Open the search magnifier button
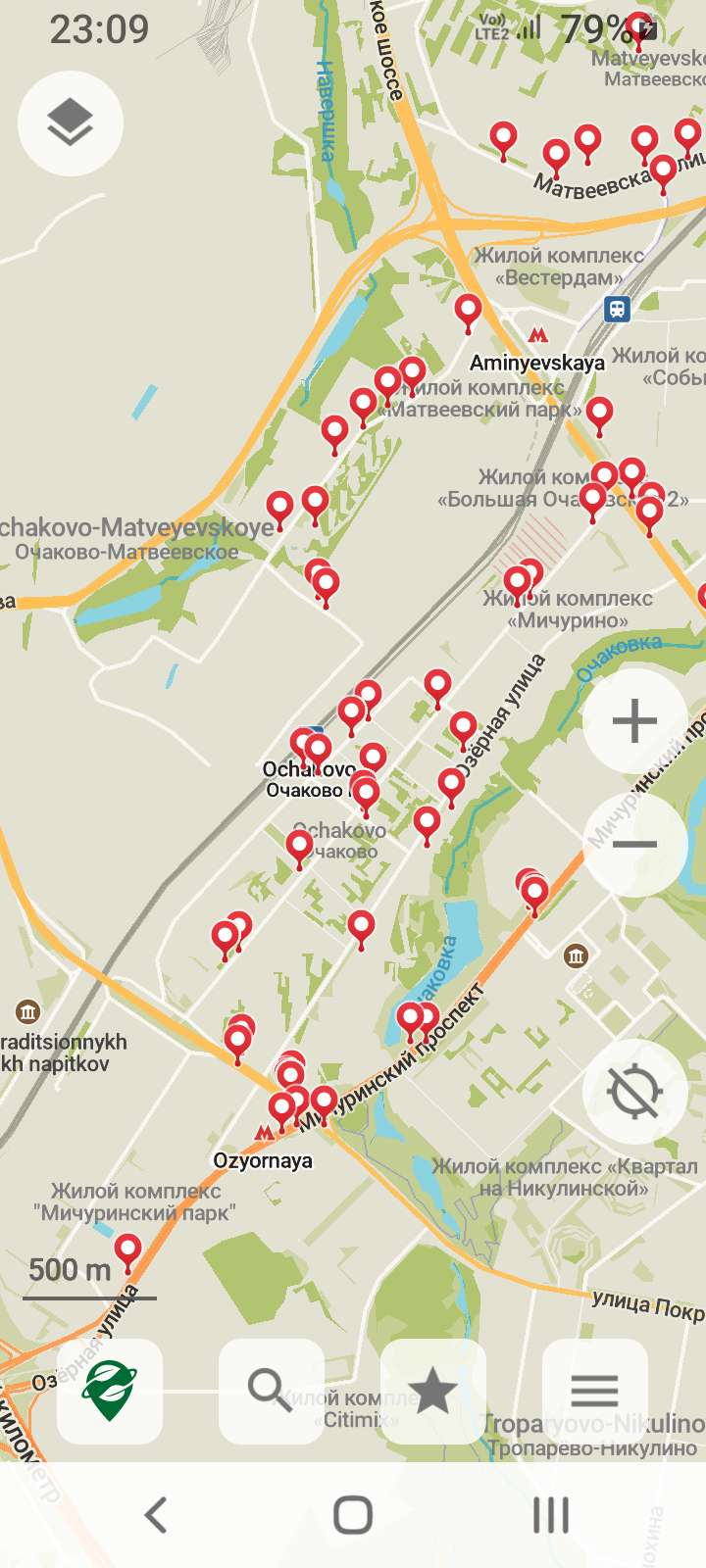Viewport: 706px width, 1568px height. (272, 1391)
